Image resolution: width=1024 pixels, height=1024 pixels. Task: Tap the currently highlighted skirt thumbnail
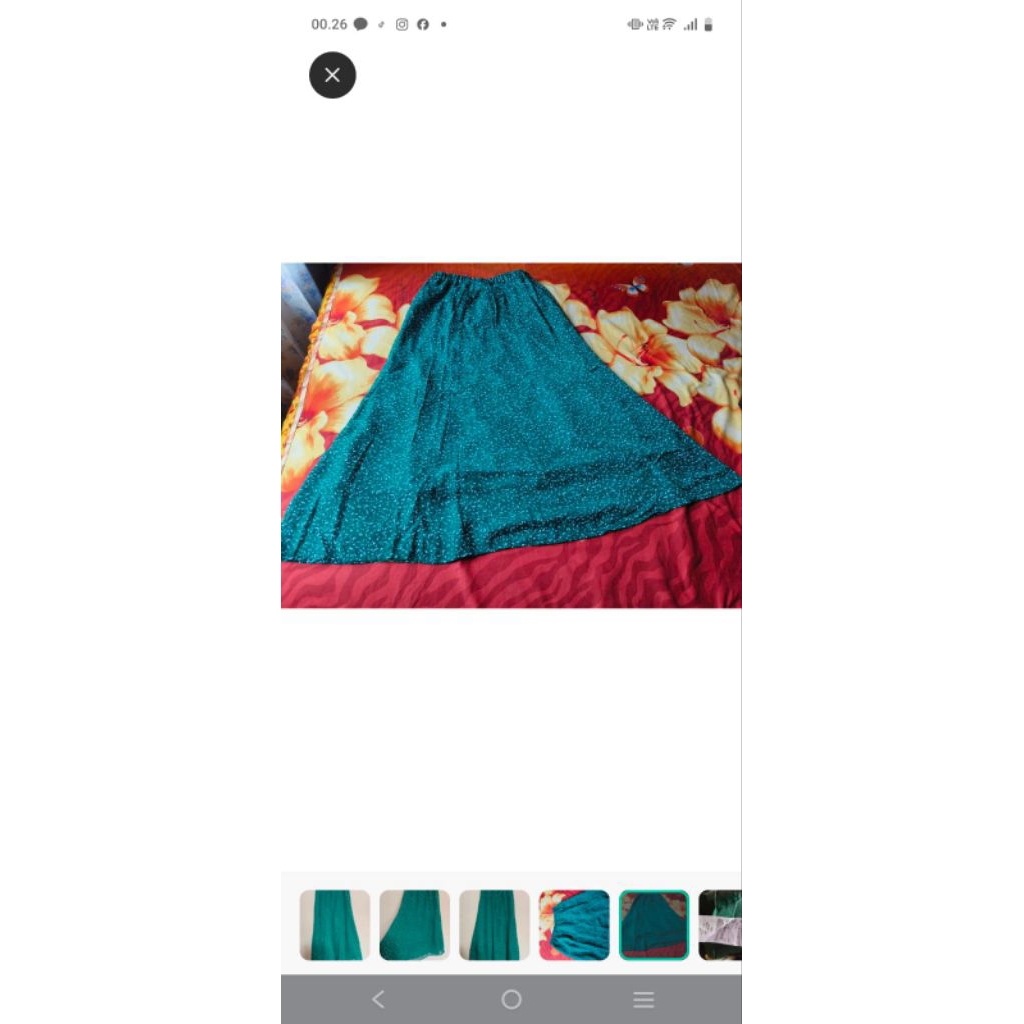tap(654, 925)
